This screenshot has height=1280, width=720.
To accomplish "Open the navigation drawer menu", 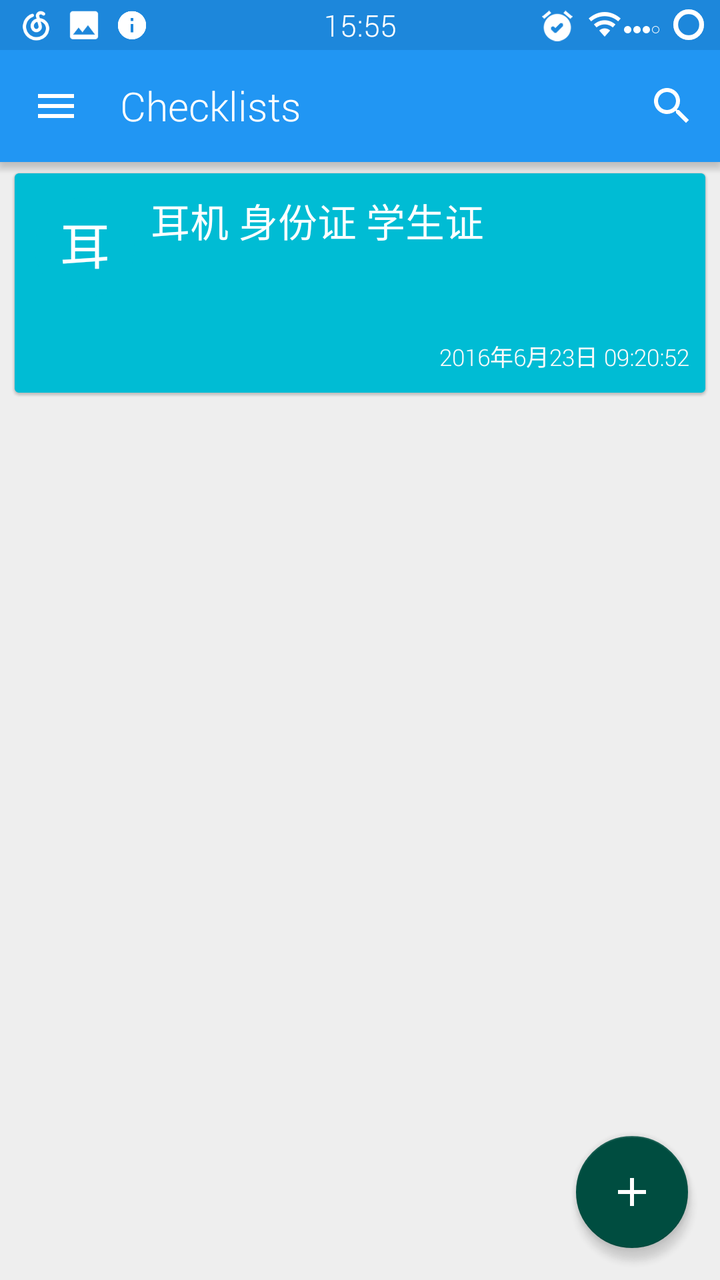I will (56, 106).
